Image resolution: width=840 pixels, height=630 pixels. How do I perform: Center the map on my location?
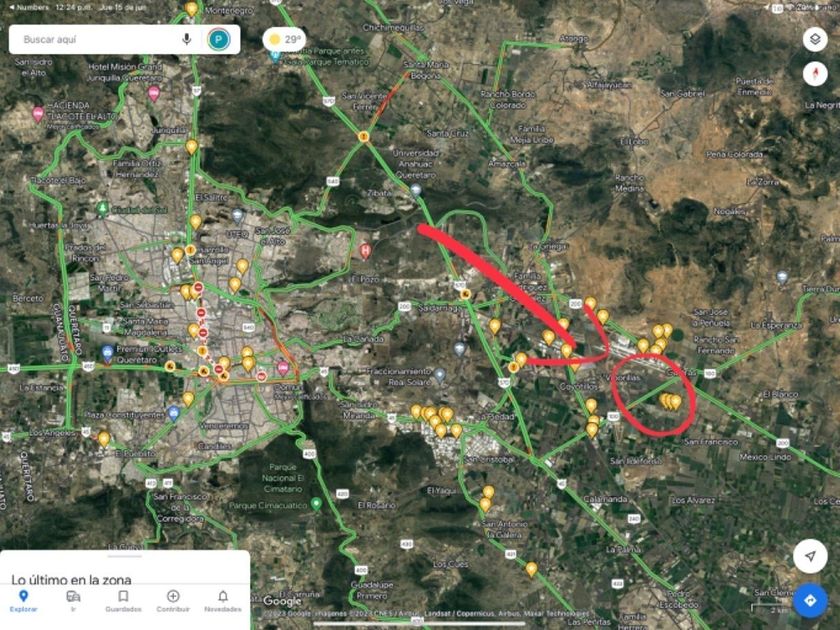(x=809, y=556)
